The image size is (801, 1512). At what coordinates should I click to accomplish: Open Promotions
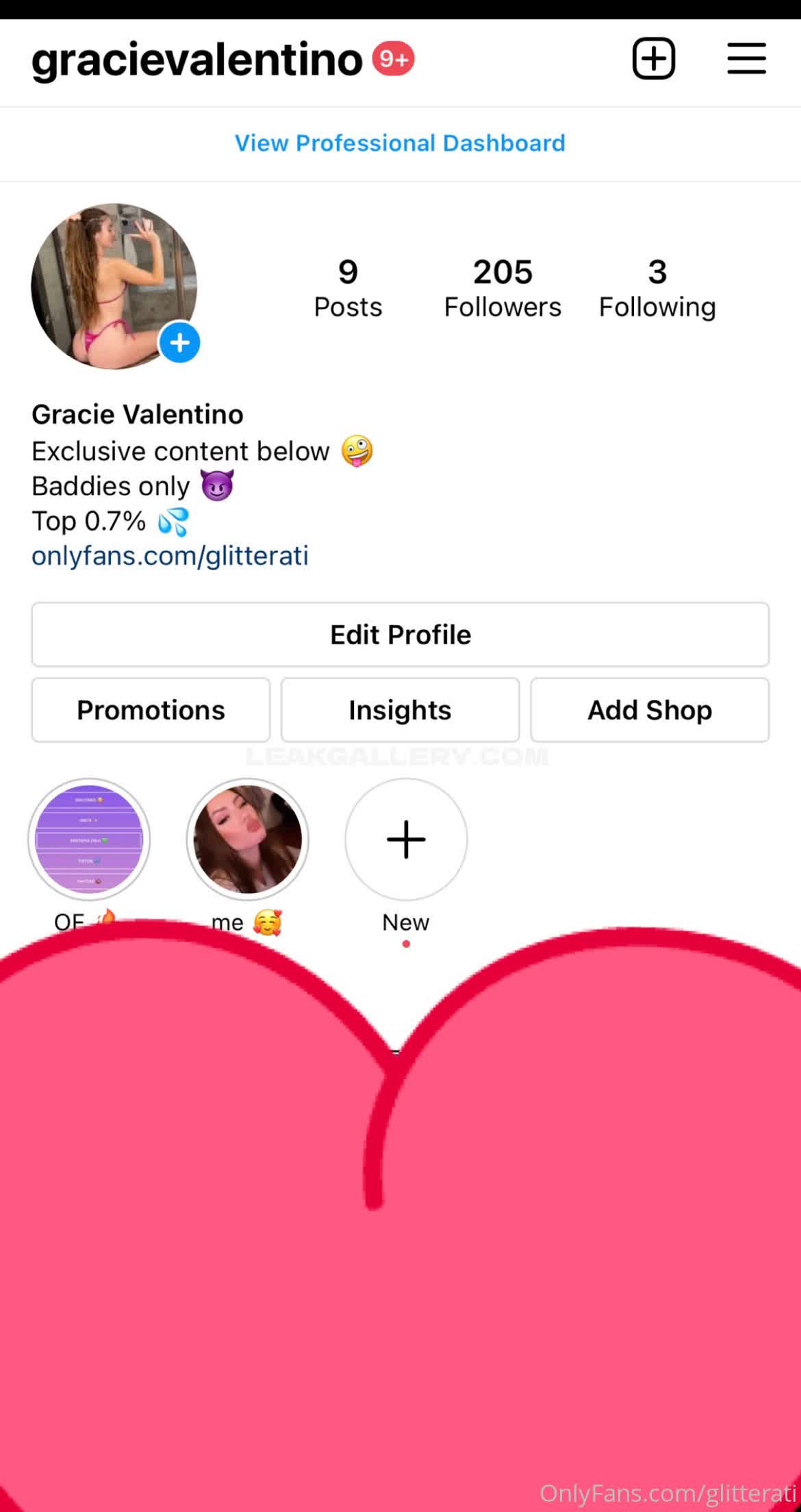pos(151,710)
